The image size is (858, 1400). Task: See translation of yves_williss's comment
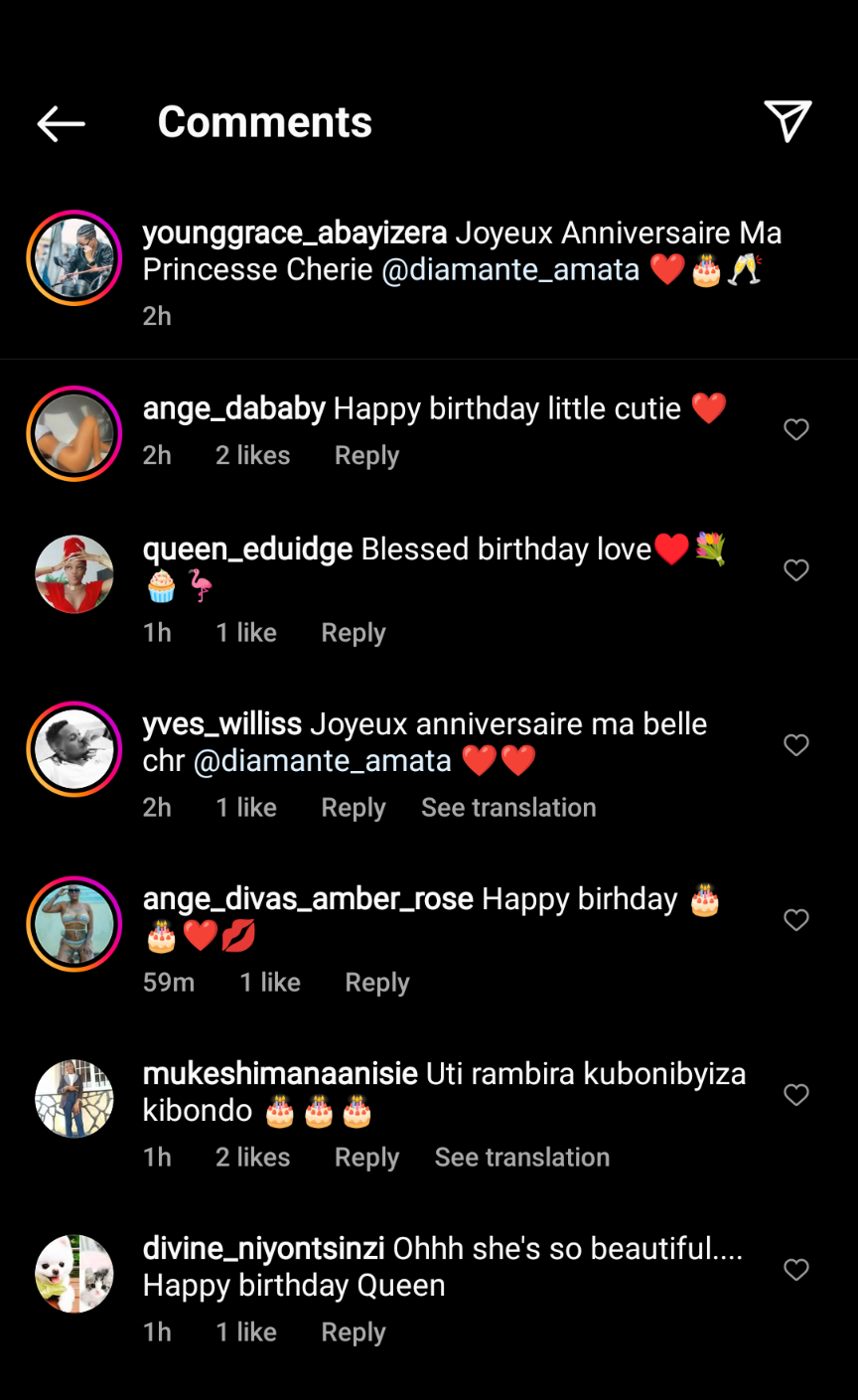(x=508, y=808)
